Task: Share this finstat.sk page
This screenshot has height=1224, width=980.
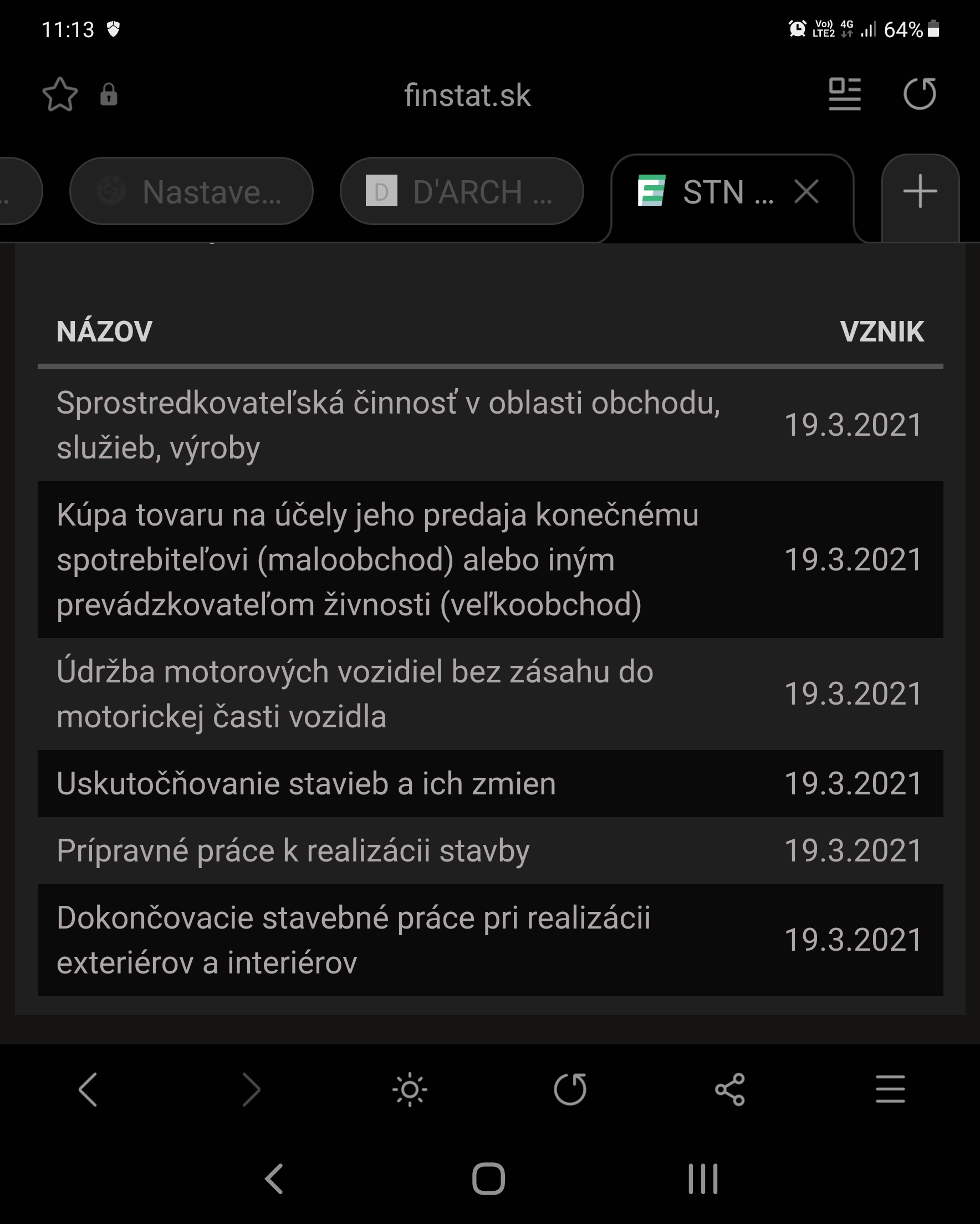Action: [730, 1089]
